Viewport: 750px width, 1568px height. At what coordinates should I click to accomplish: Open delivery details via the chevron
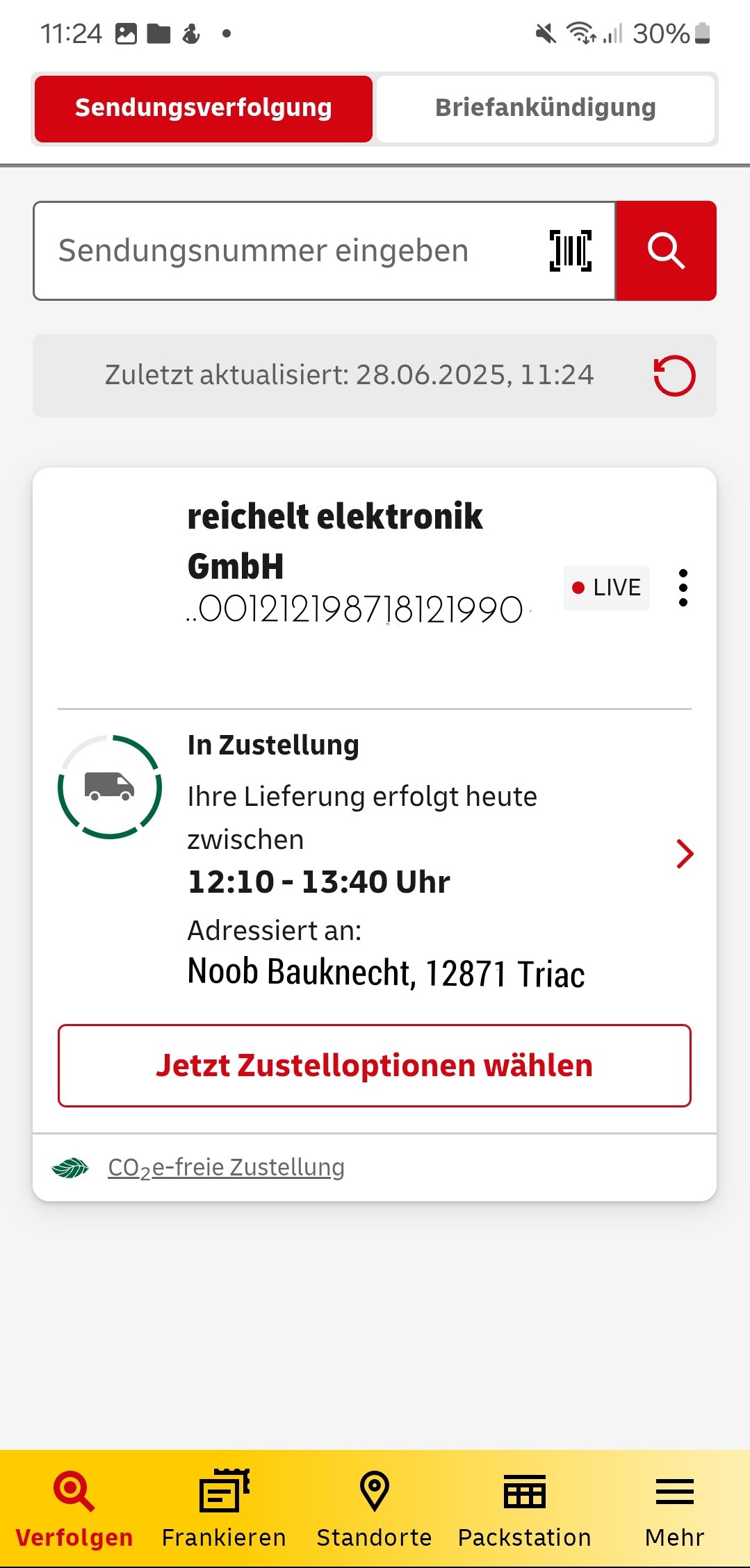tap(685, 854)
